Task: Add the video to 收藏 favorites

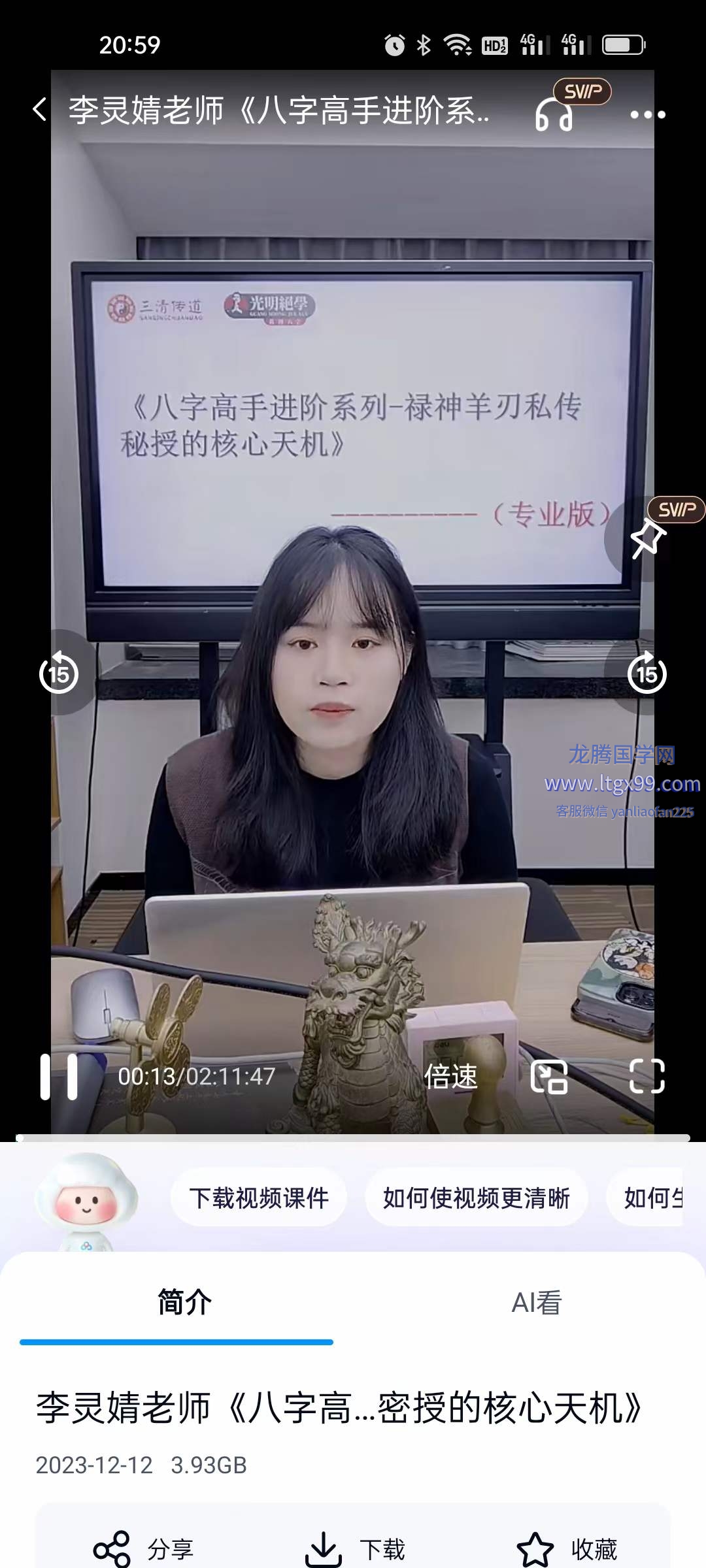Action: 567,1548
